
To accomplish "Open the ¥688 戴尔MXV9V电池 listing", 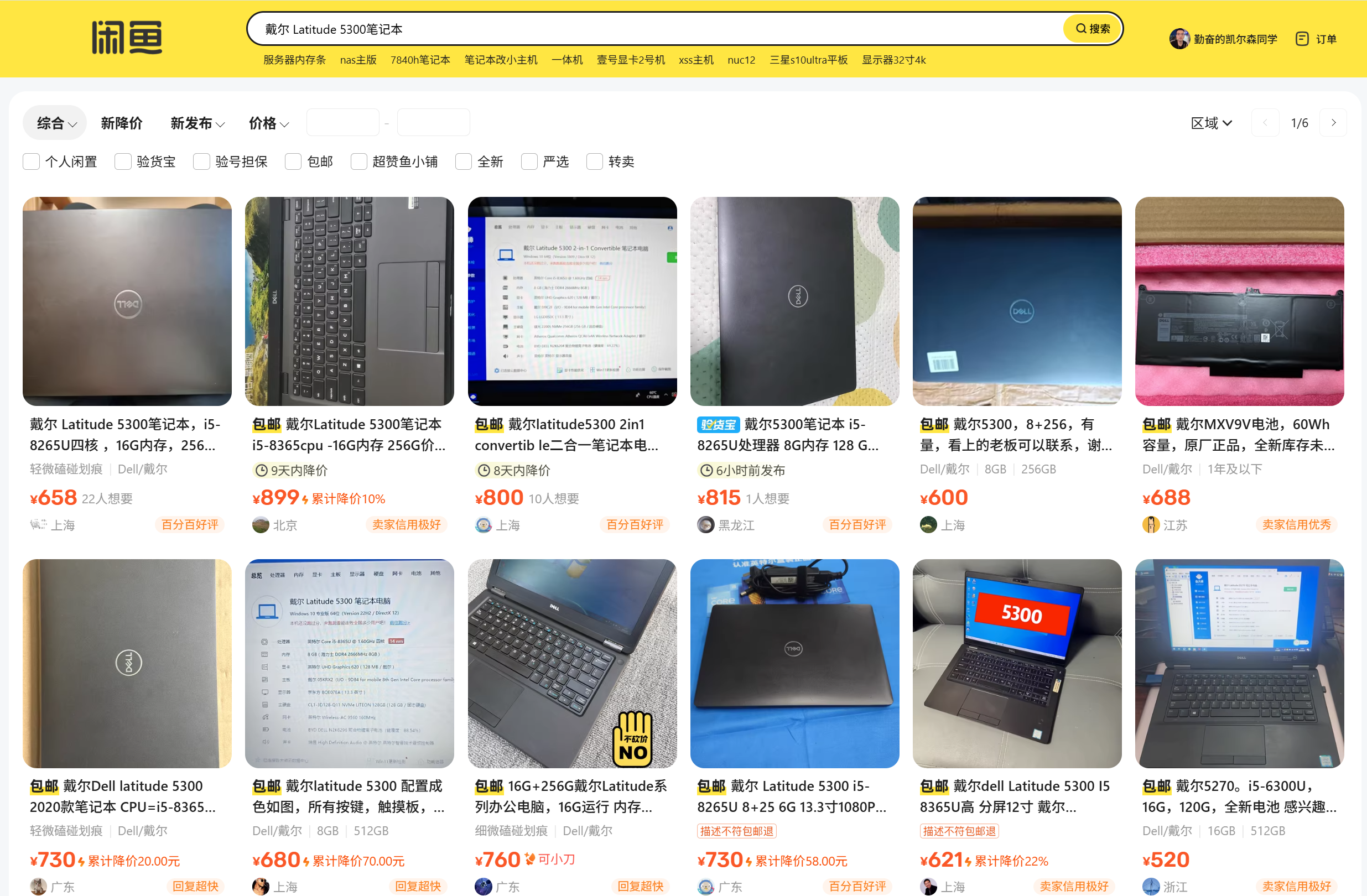I will 1239,301.
